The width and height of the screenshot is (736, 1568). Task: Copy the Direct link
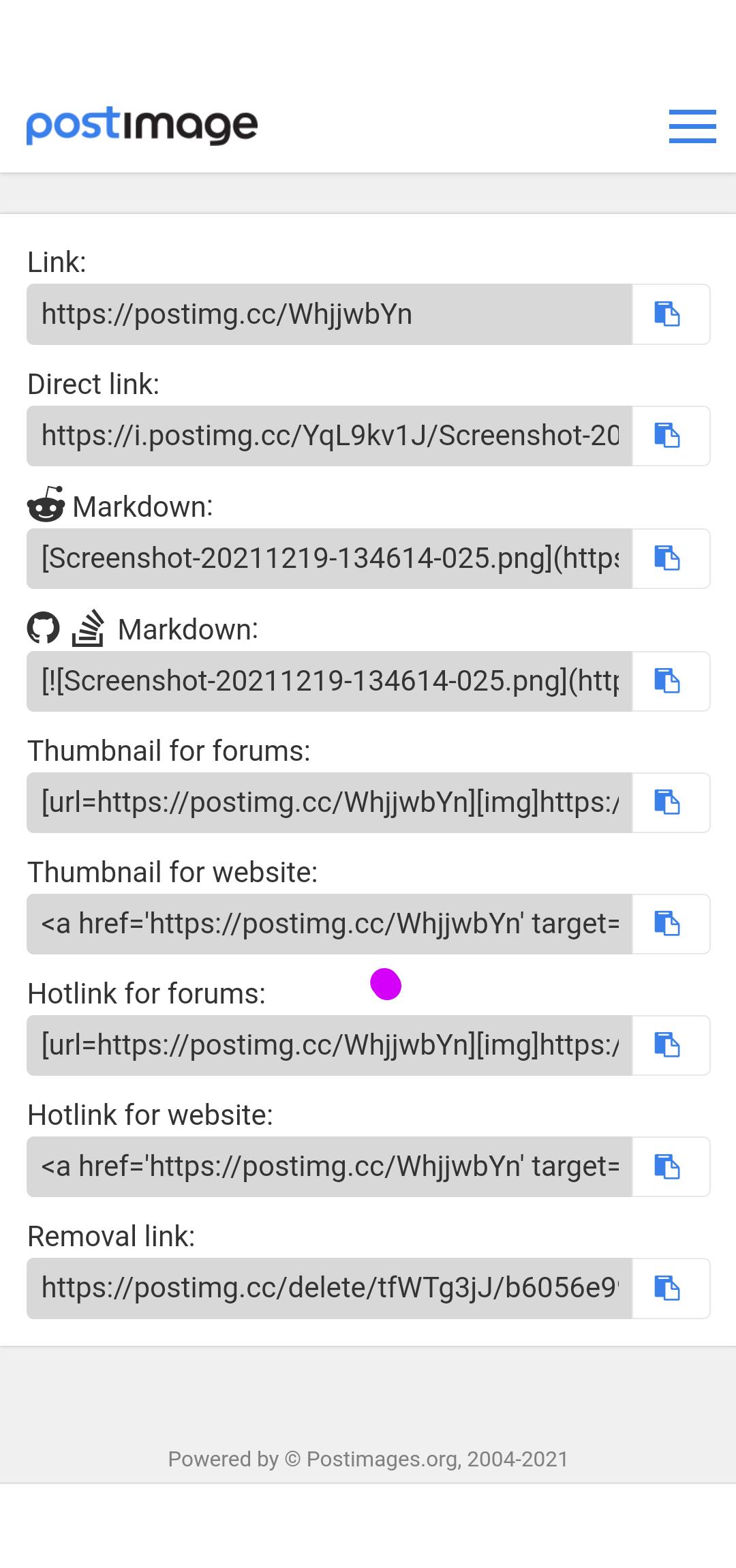671,436
